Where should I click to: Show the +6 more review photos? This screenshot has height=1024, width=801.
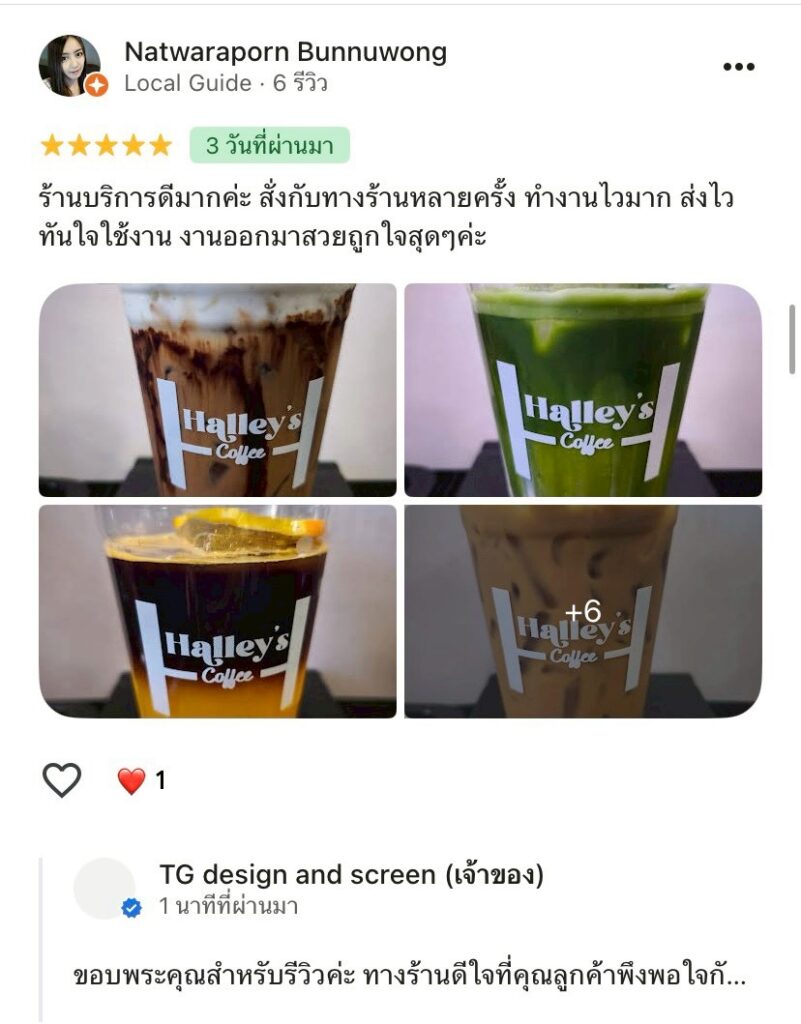(x=583, y=611)
